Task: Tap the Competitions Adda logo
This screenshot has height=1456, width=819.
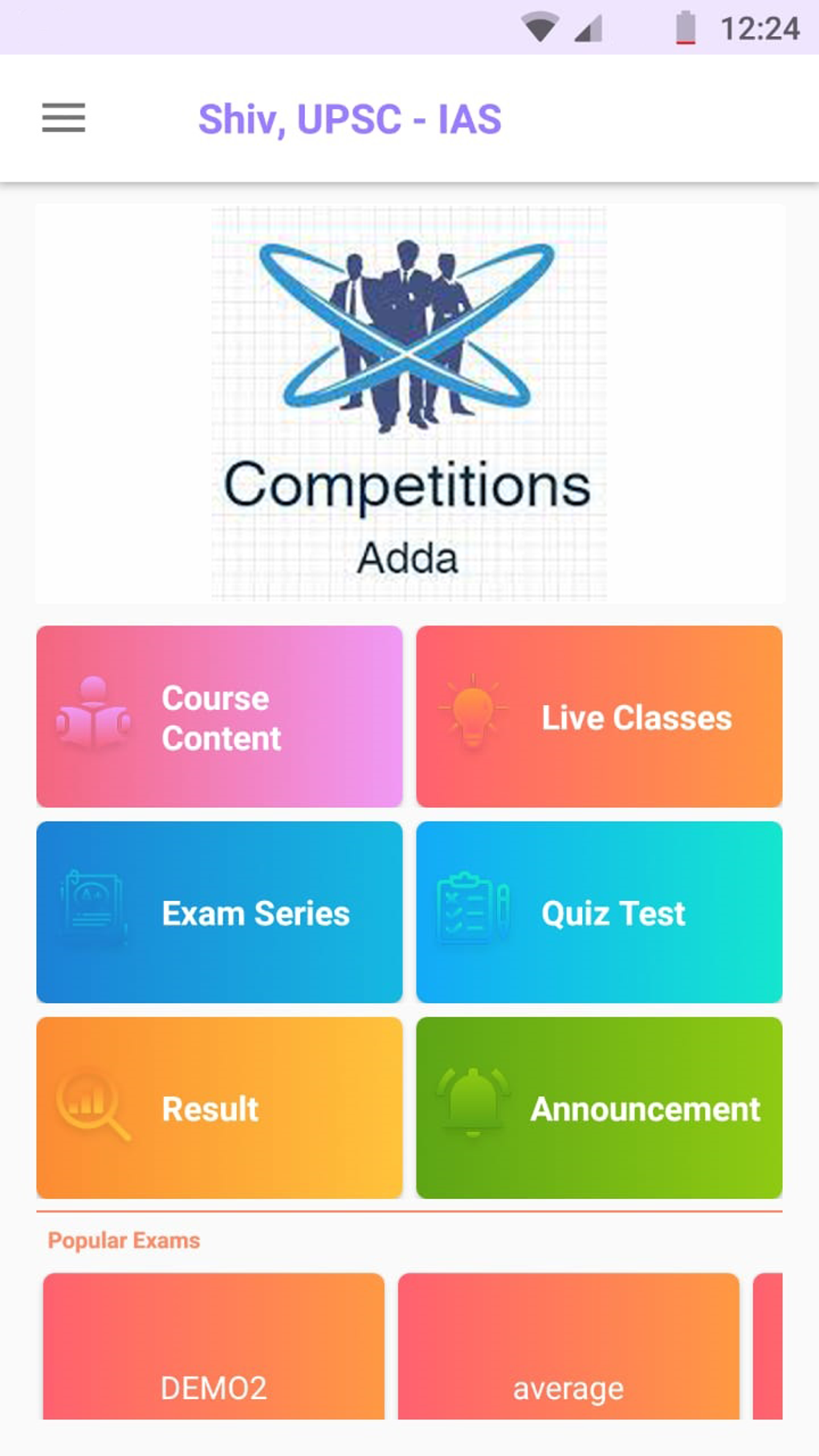Action: coord(409,402)
